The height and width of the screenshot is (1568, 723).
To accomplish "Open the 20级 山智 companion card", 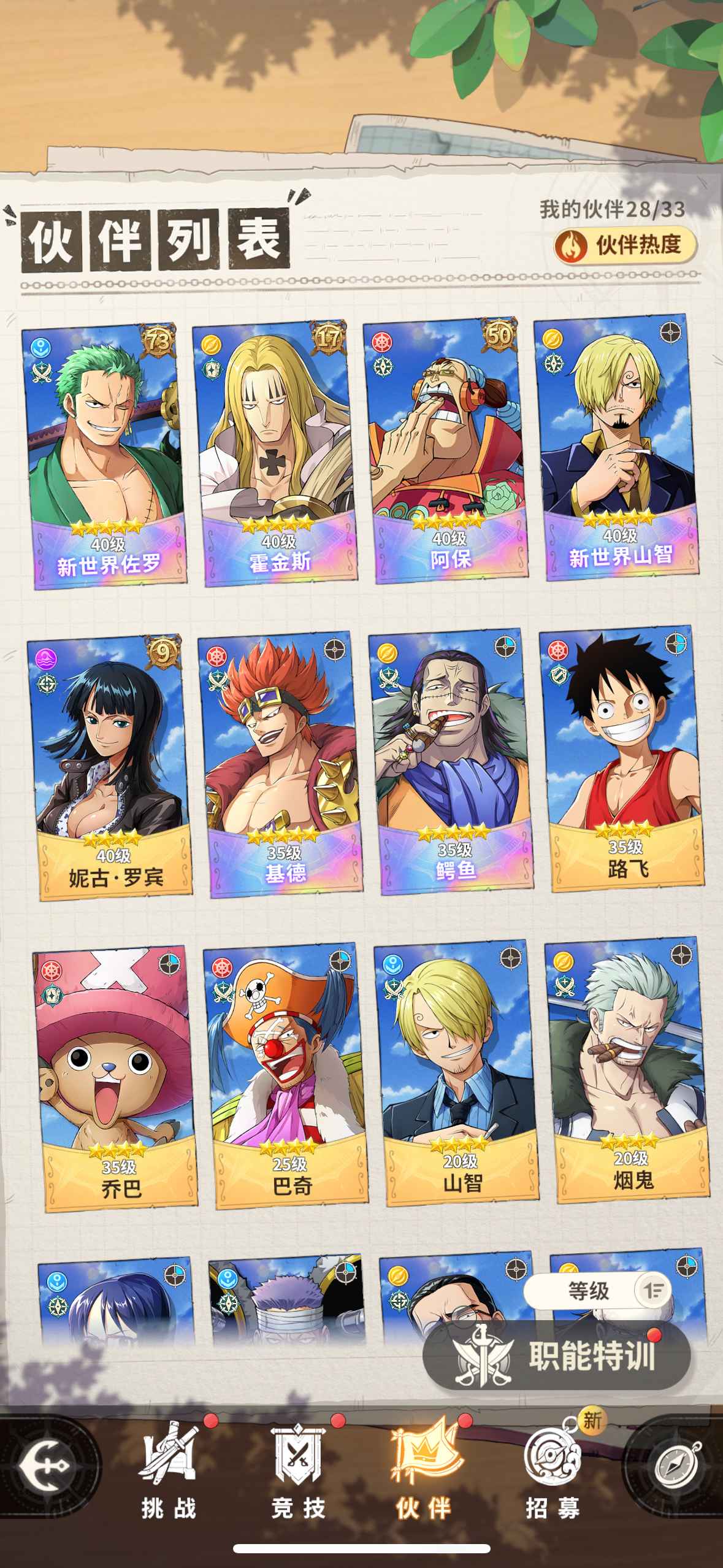I will point(457,1072).
